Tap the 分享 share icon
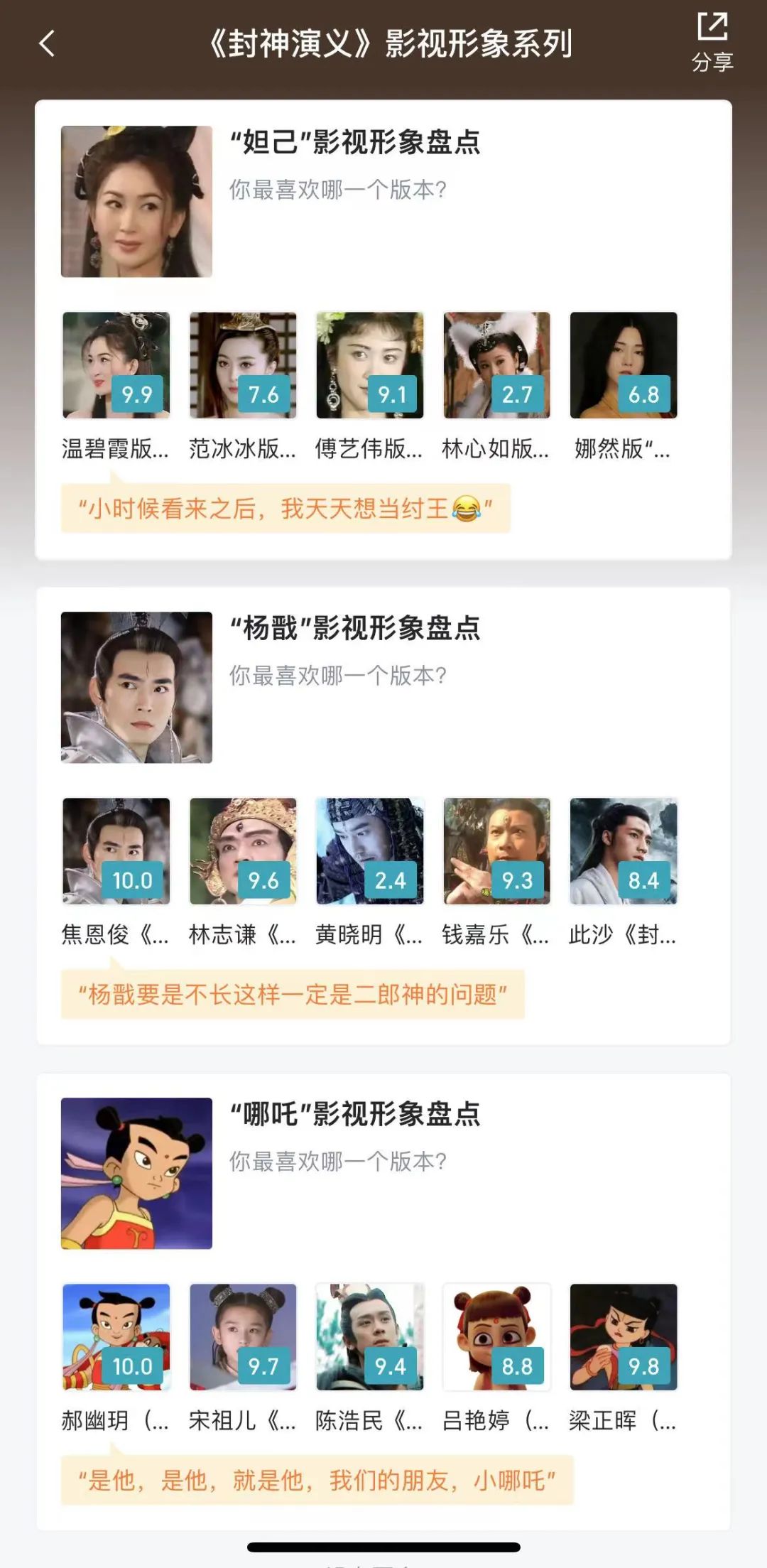 (x=712, y=43)
